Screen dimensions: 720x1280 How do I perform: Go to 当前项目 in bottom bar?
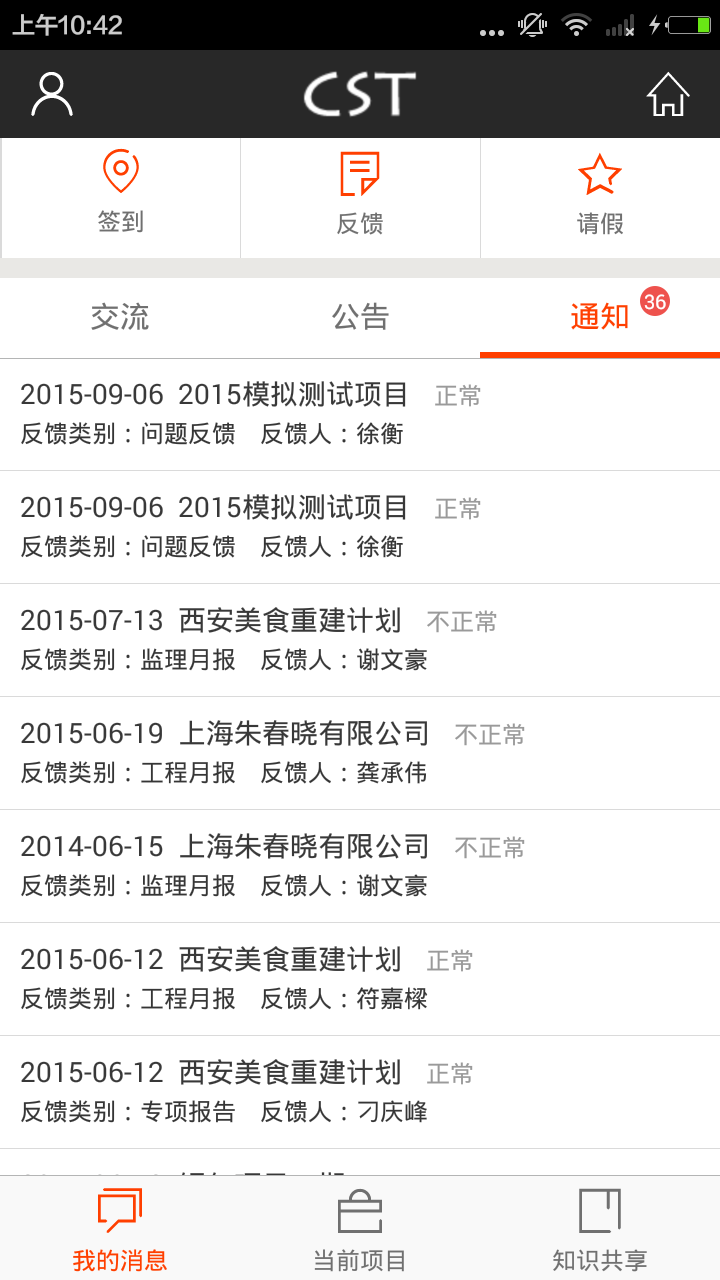[360, 1229]
